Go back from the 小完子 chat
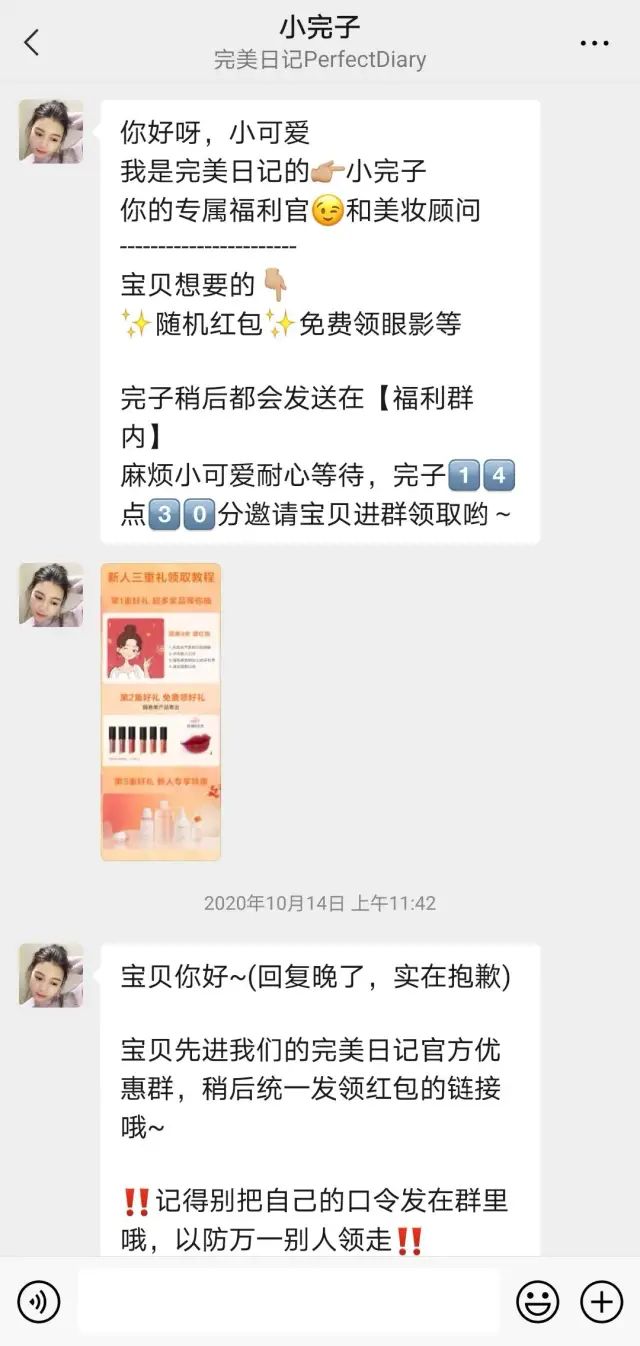 [x=32, y=42]
